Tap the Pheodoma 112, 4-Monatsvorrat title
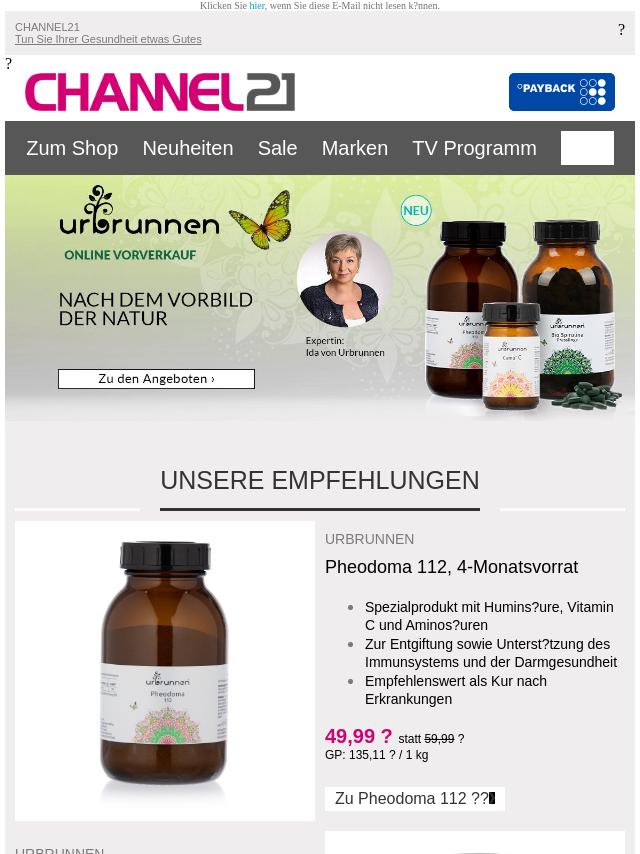The width and height of the screenshot is (640, 854). (451, 567)
